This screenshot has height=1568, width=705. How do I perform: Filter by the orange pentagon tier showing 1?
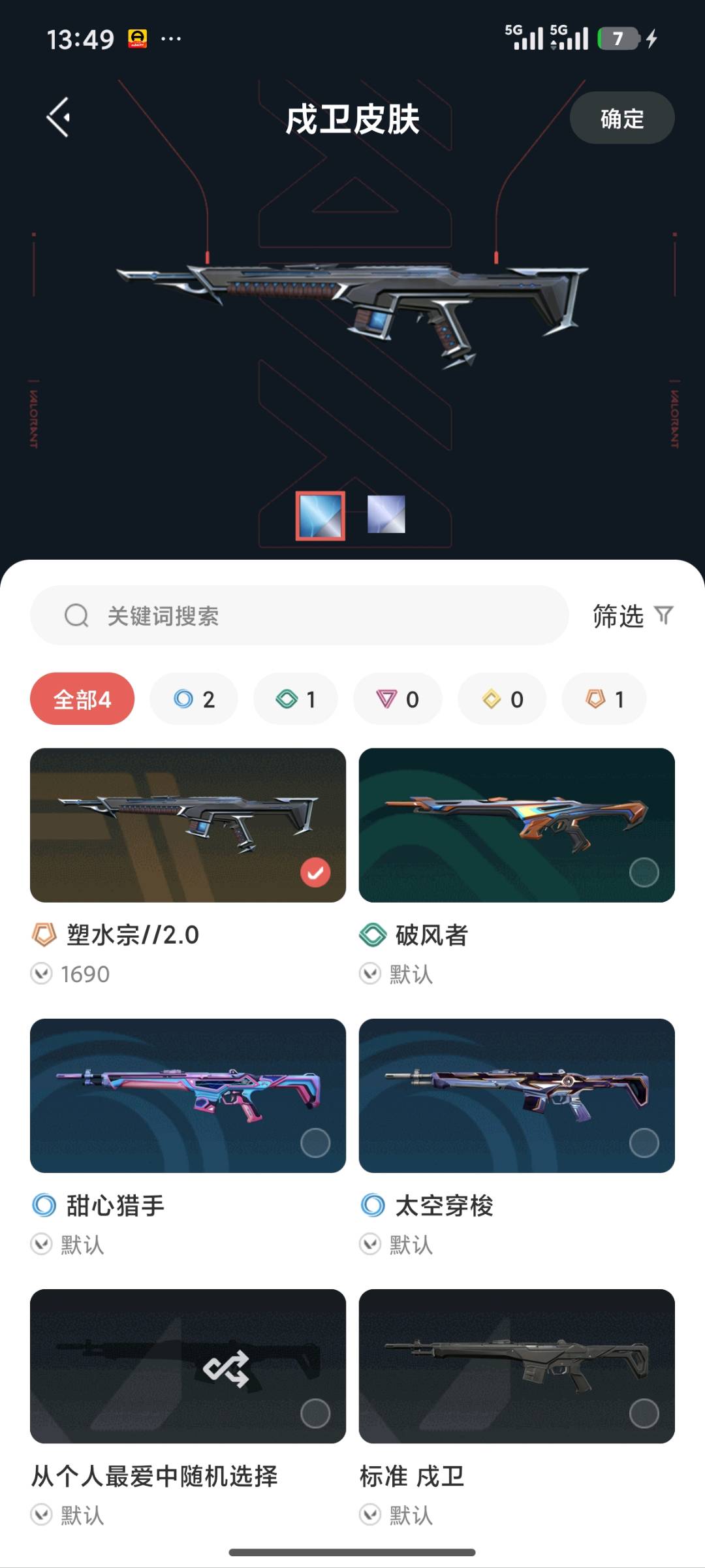604,699
